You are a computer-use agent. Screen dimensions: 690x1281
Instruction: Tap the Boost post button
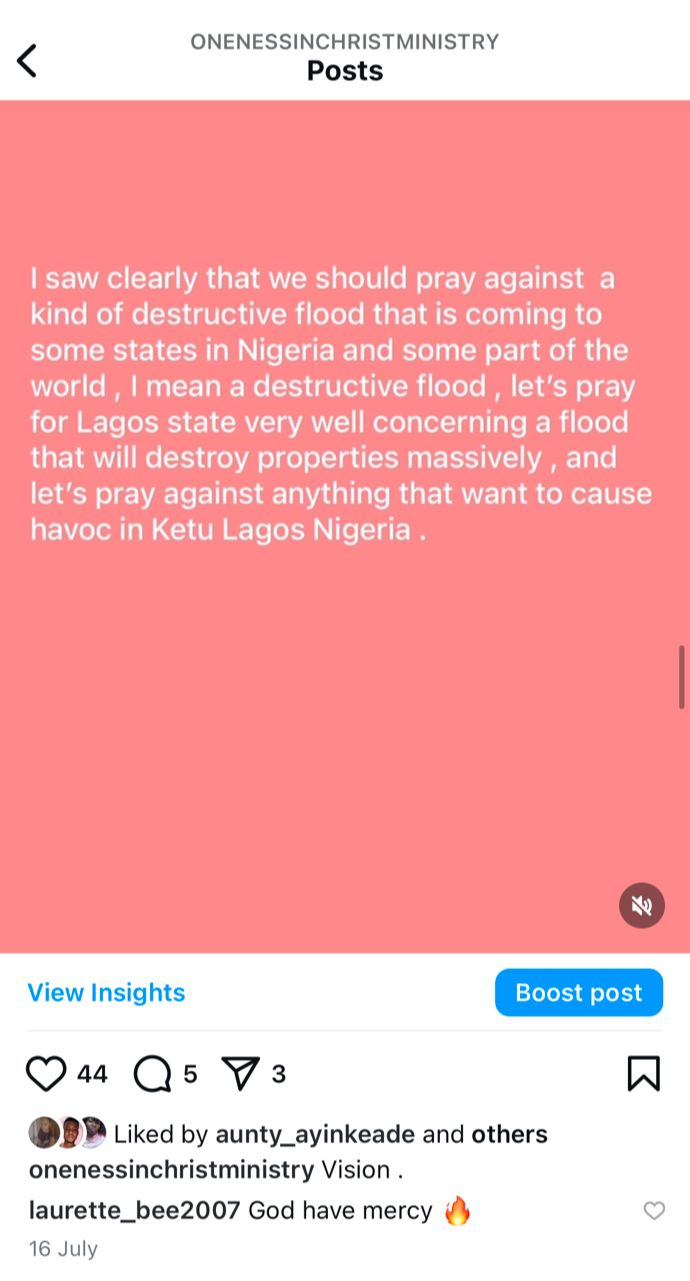(x=578, y=993)
